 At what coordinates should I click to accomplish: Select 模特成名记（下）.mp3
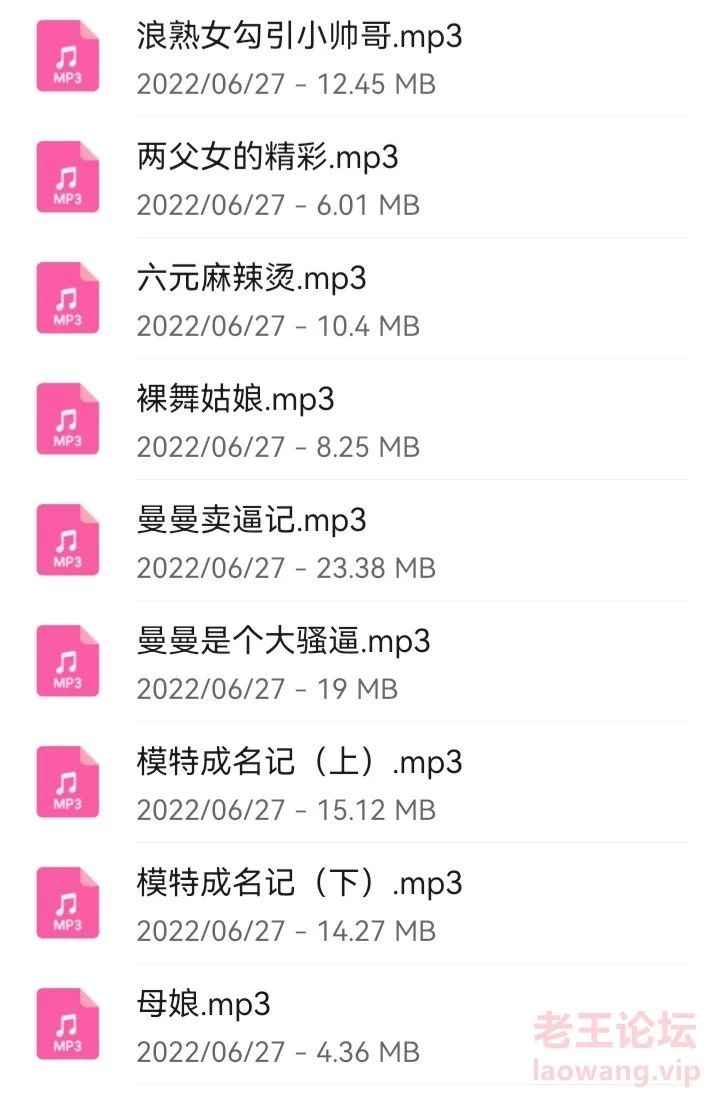point(299,884)
